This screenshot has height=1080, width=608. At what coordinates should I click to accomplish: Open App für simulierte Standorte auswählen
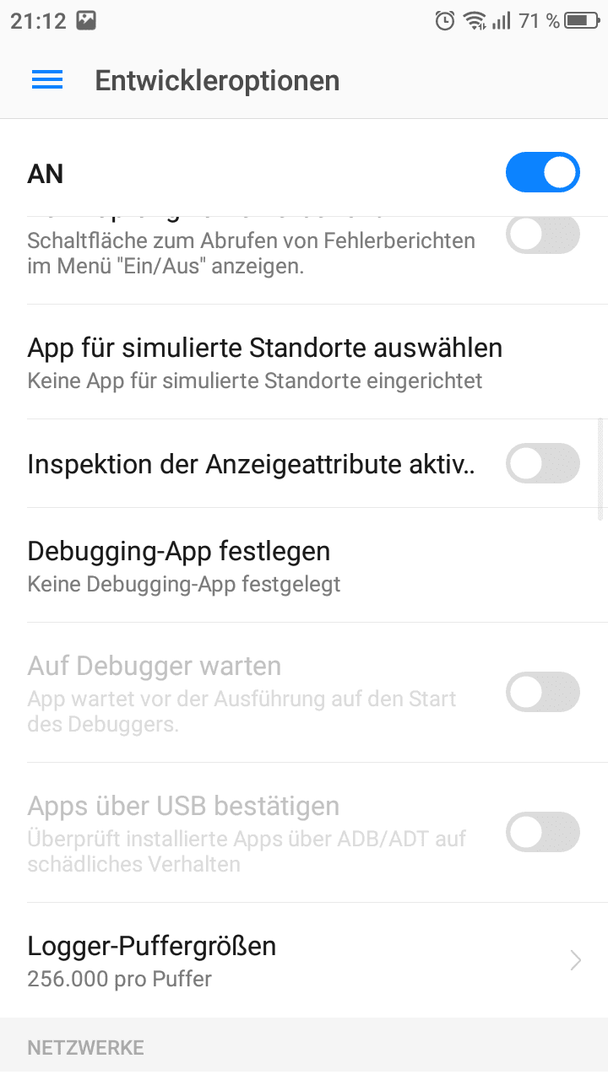(x=304, y=362)
